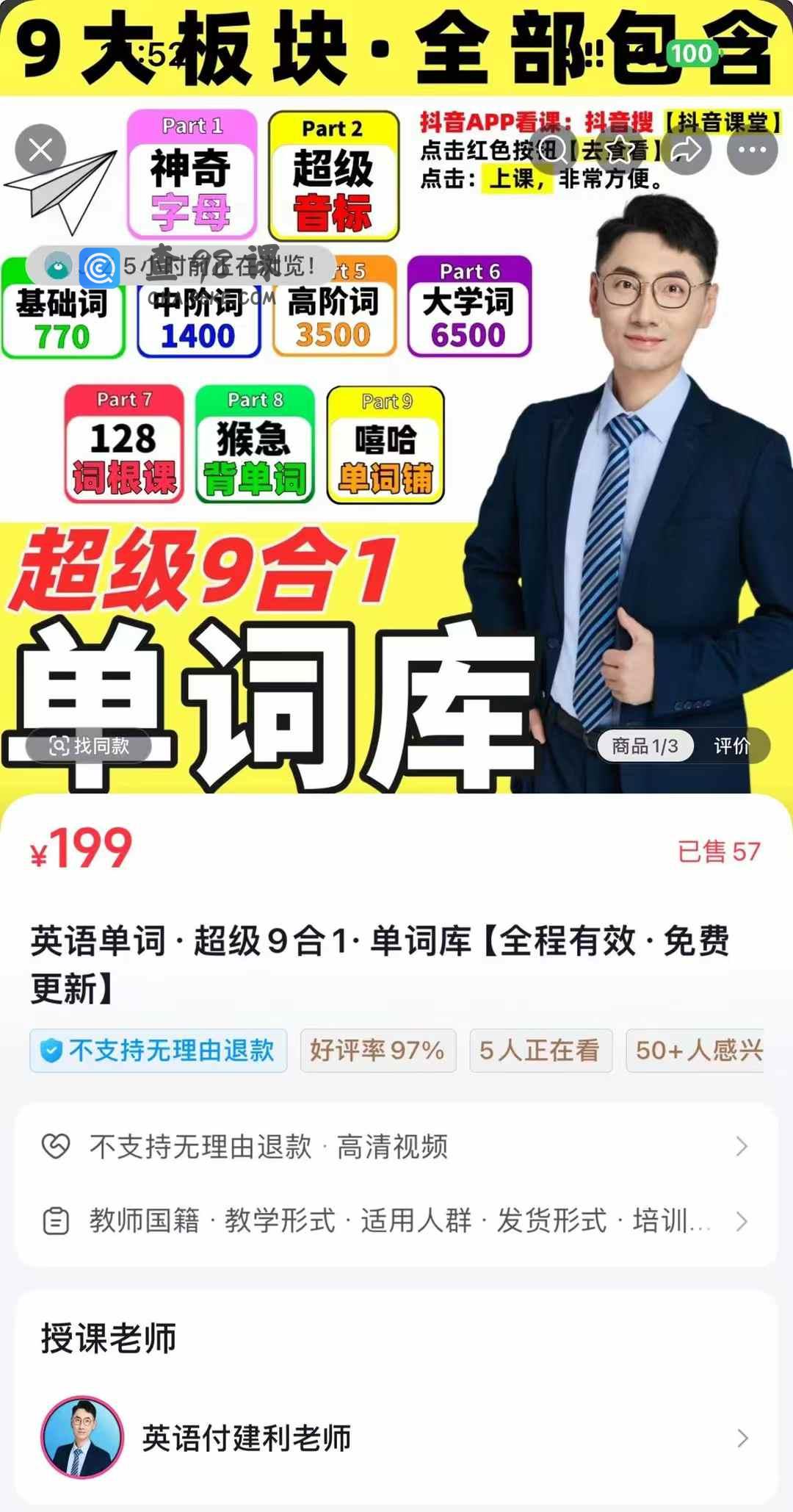Open the search icon
This screenshot has width=793, height=1512.
pyautogui.click(x=554, y=150)
